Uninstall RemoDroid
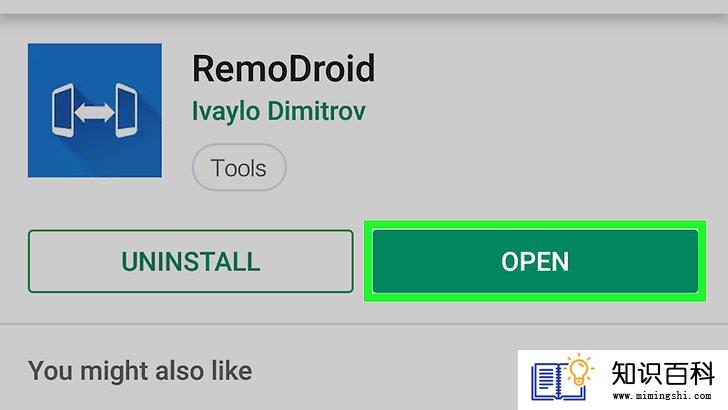The image size is (728, 410). (x=190, y=262)
